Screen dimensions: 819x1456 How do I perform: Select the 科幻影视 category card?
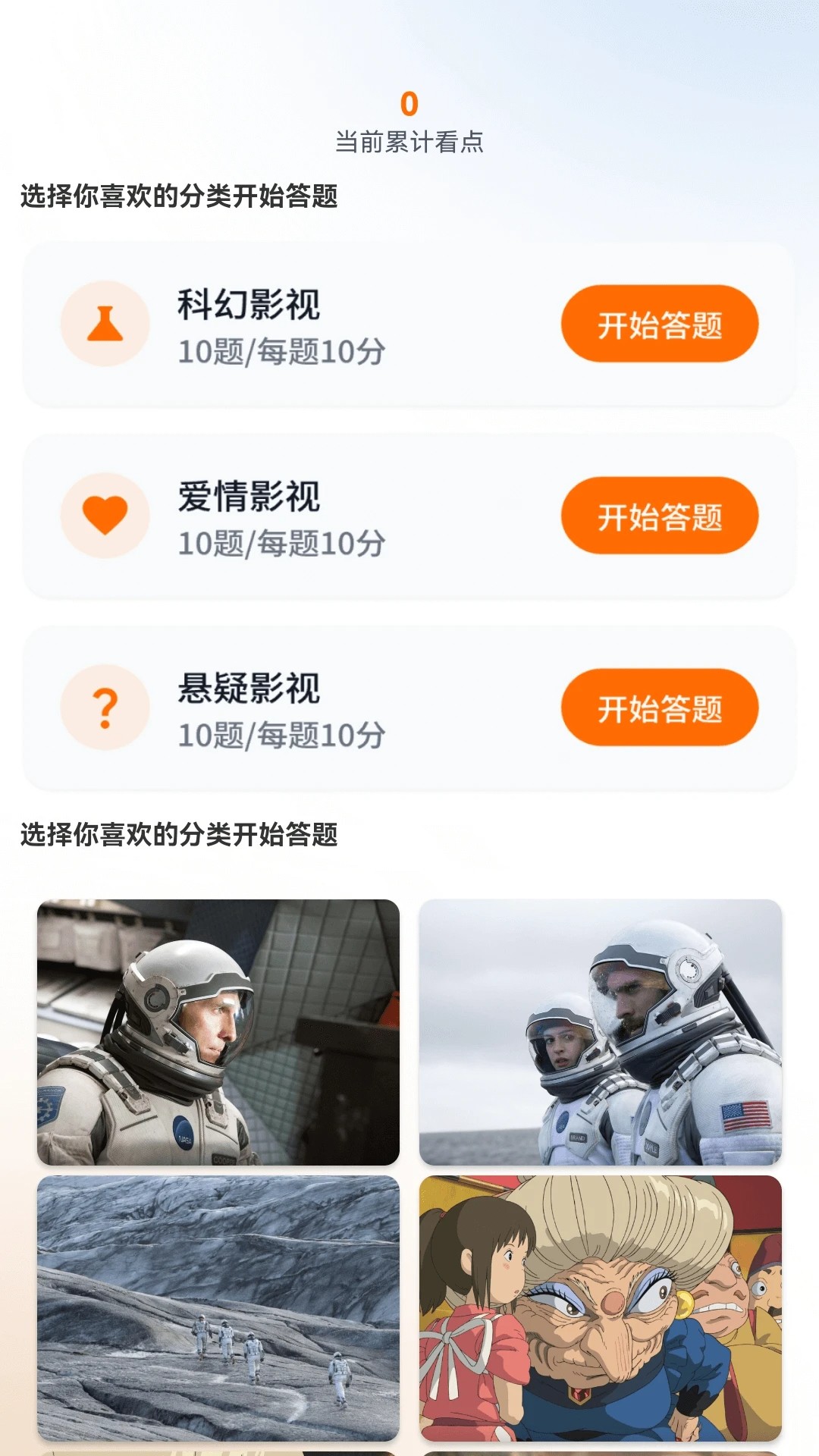point(409,323)
